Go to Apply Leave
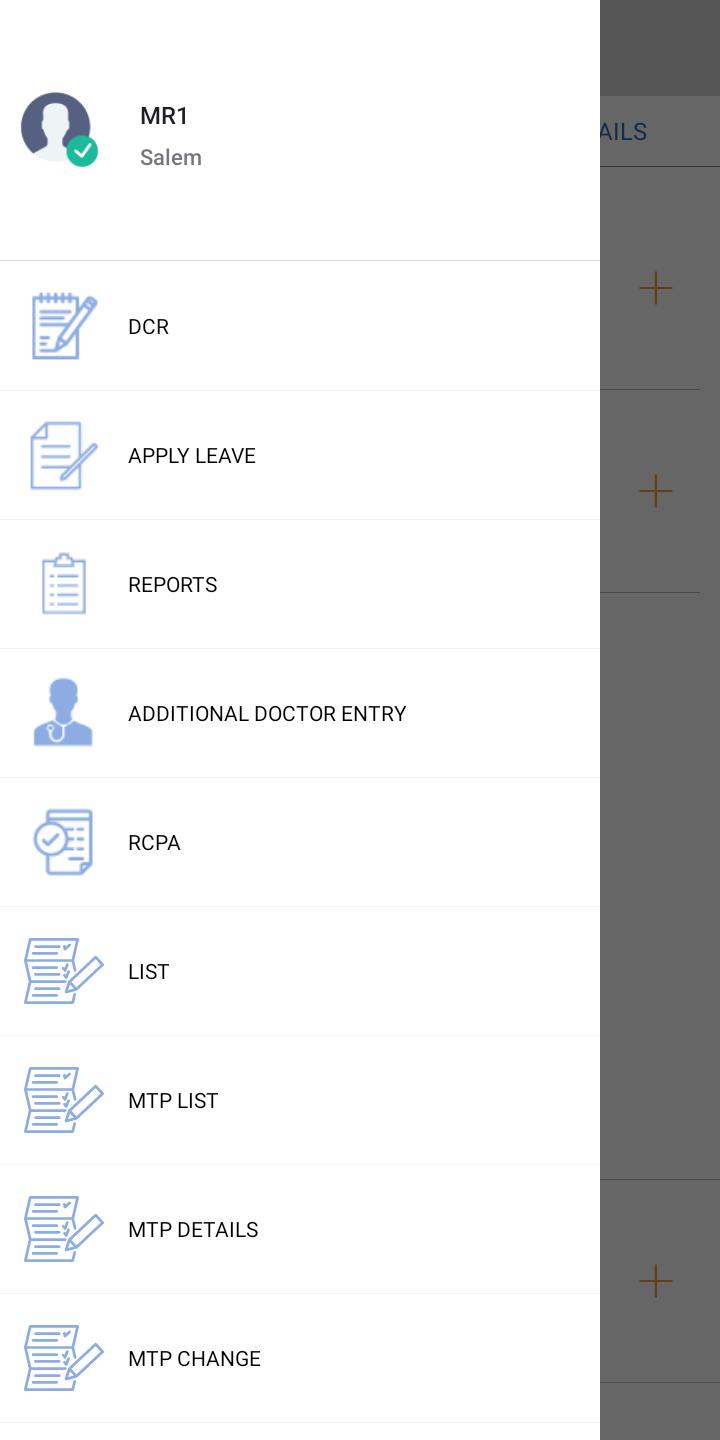This screenshot has height=1440, width=720. (192, 456)
